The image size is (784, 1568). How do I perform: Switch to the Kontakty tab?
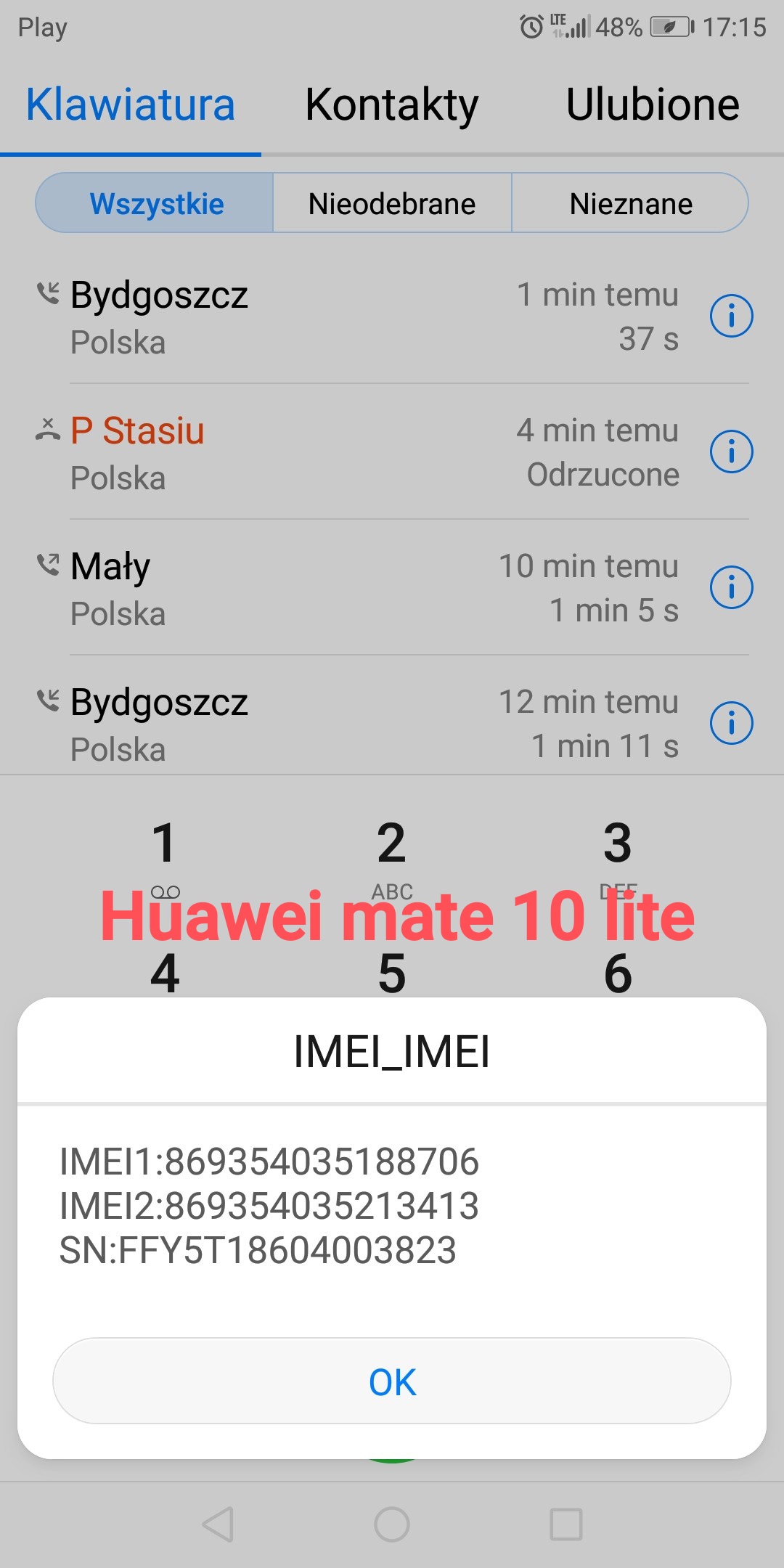[392, 105]
